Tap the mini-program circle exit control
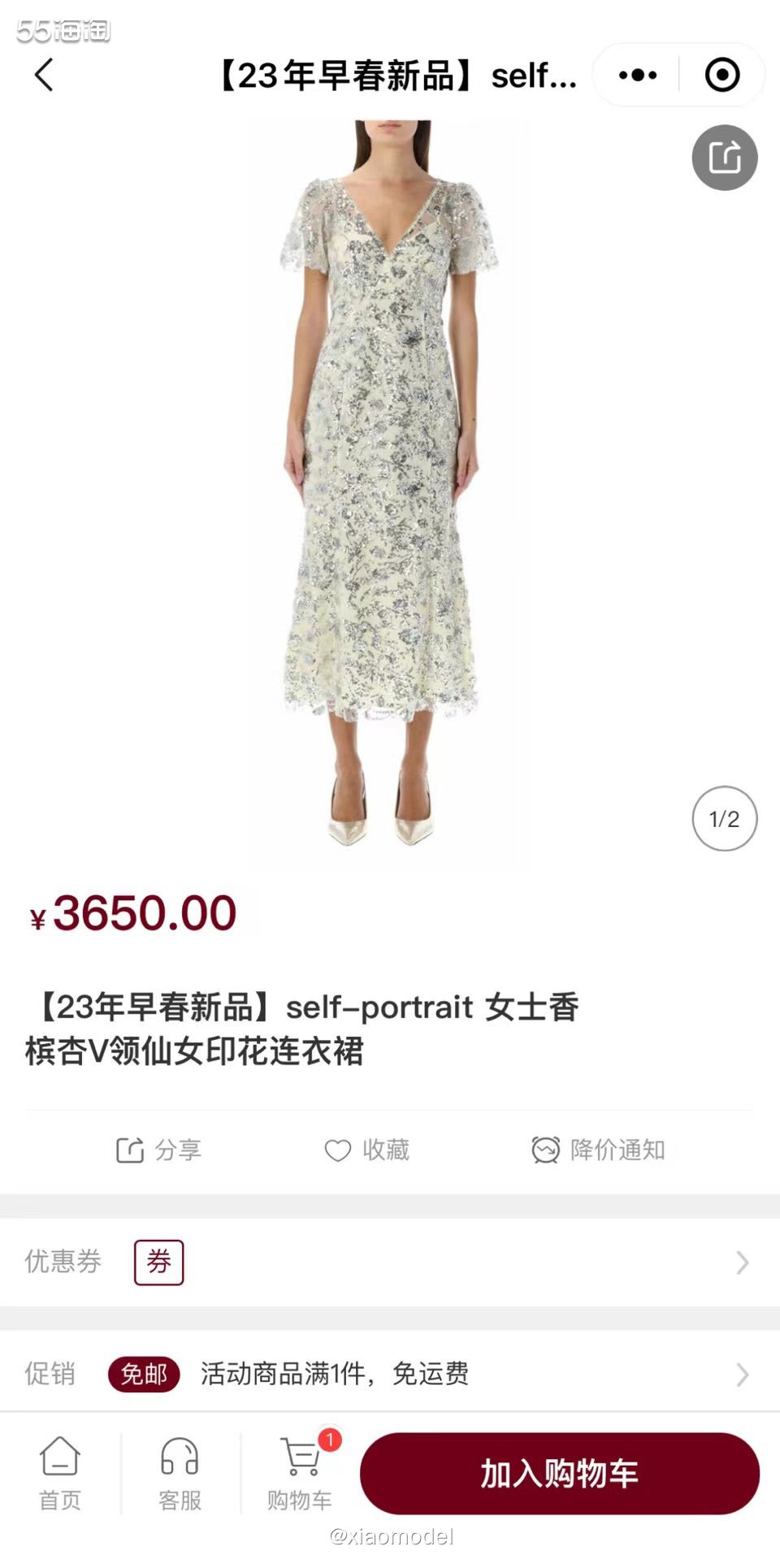Image resolution: width=780 pixels, height=1568 pixels. [721, 74]
